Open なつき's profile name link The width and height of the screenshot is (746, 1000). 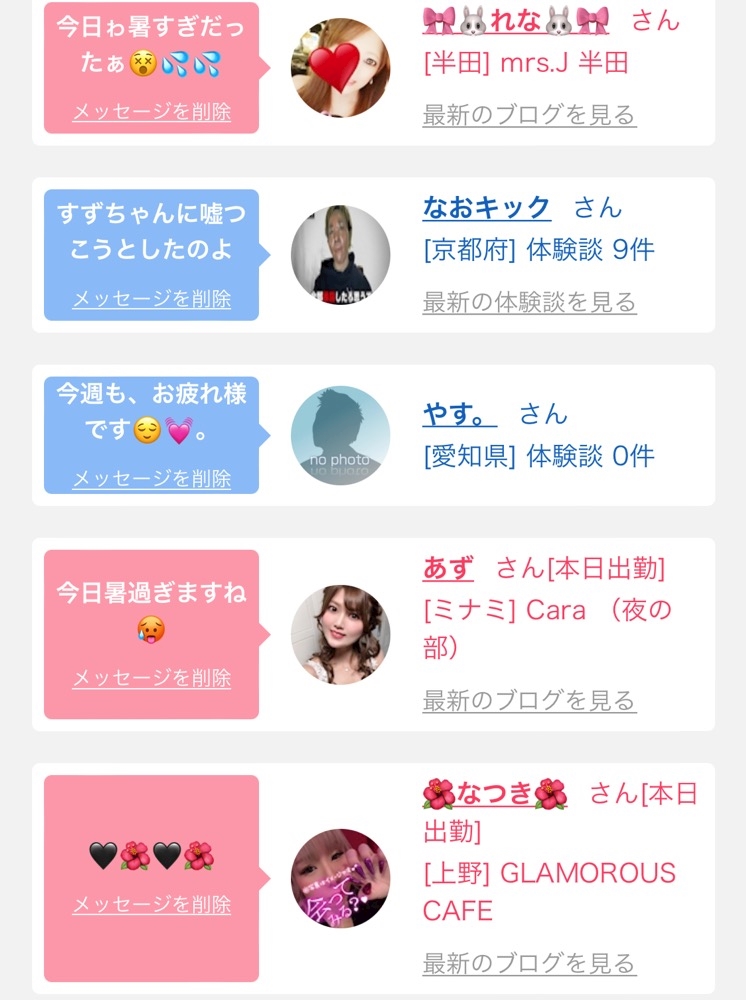pos(495,793)
